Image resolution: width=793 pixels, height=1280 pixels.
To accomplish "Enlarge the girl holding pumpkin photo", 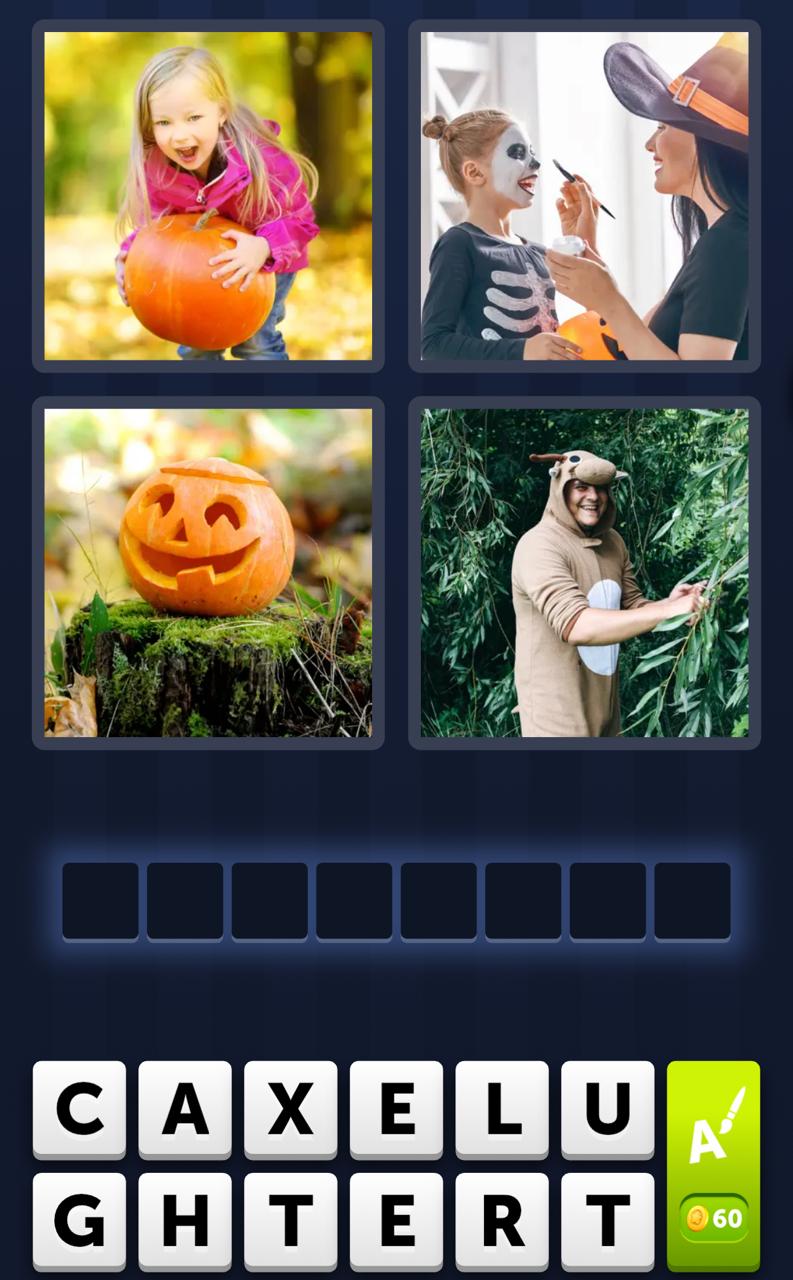I will pos(208,196).
